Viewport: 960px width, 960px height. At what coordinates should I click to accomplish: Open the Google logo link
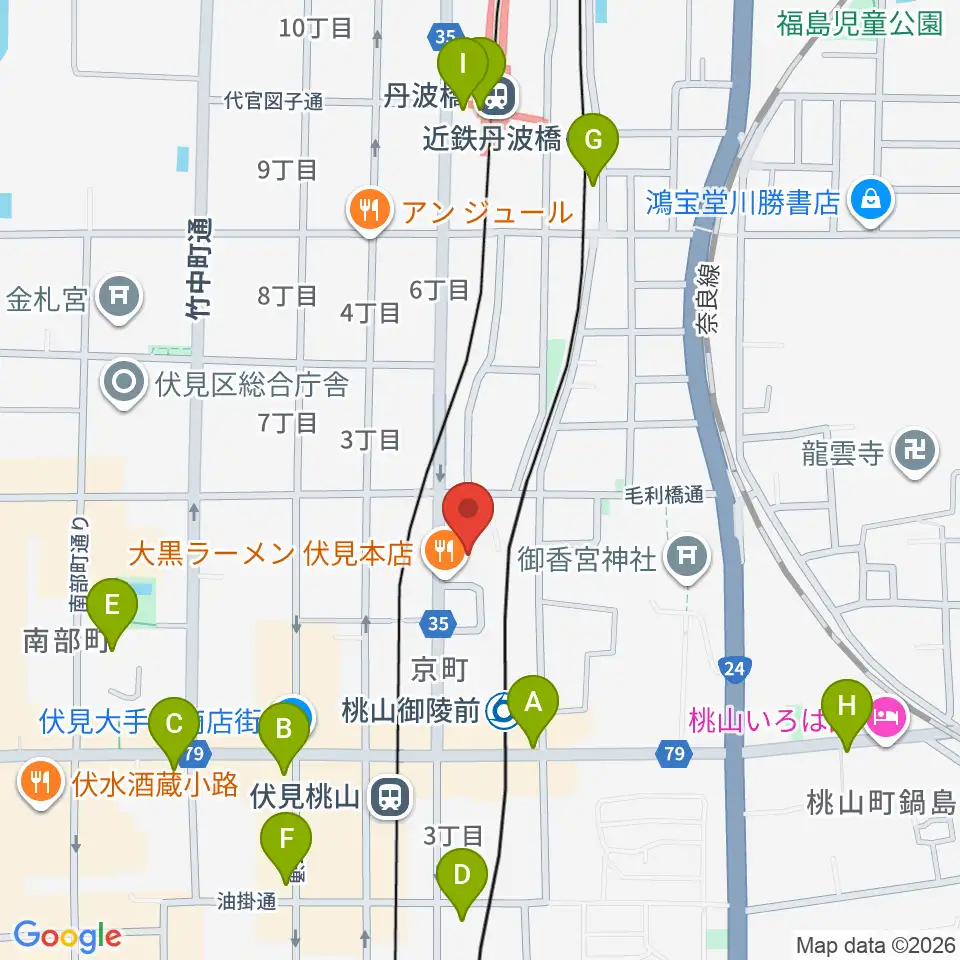click(x=67, y=936)
